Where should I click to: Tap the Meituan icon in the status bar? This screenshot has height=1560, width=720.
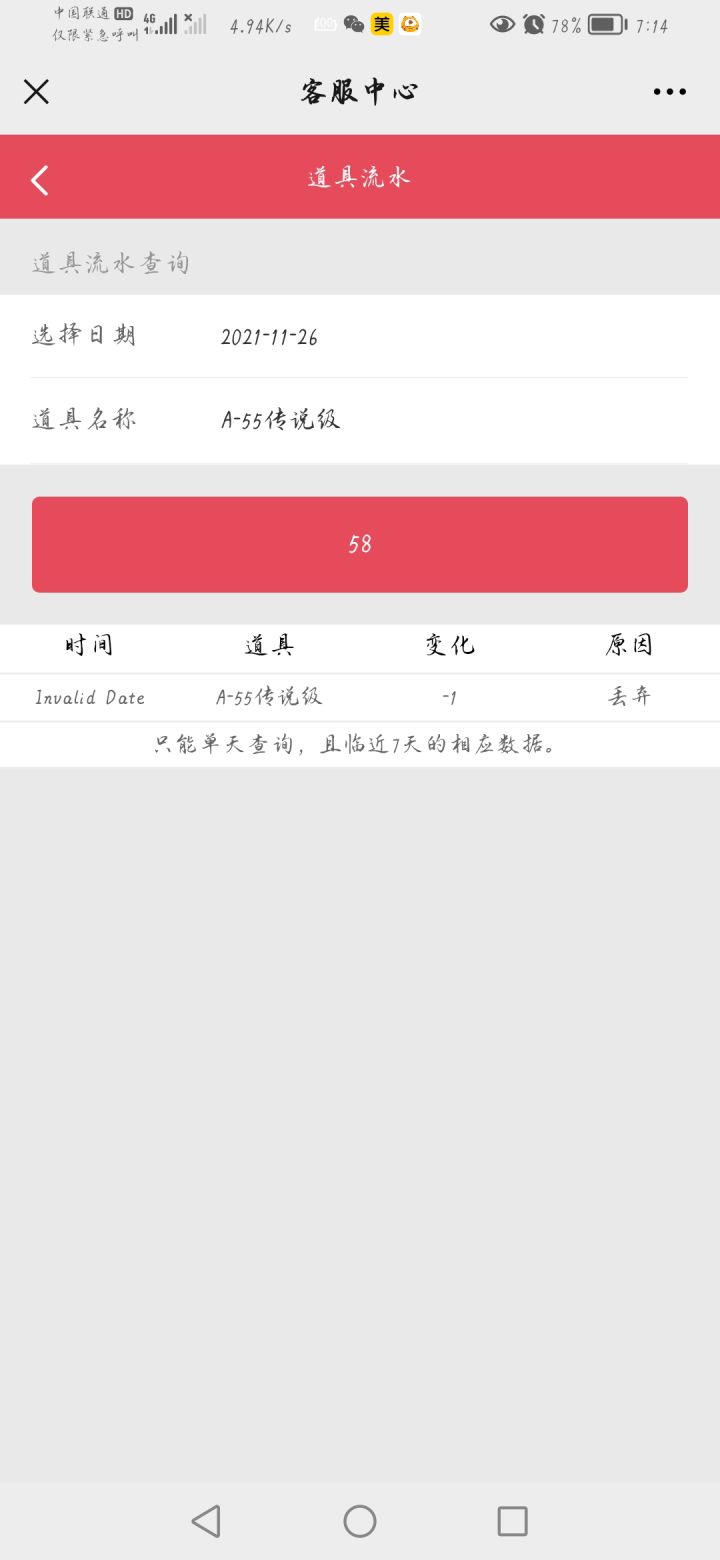pos(381,25)
